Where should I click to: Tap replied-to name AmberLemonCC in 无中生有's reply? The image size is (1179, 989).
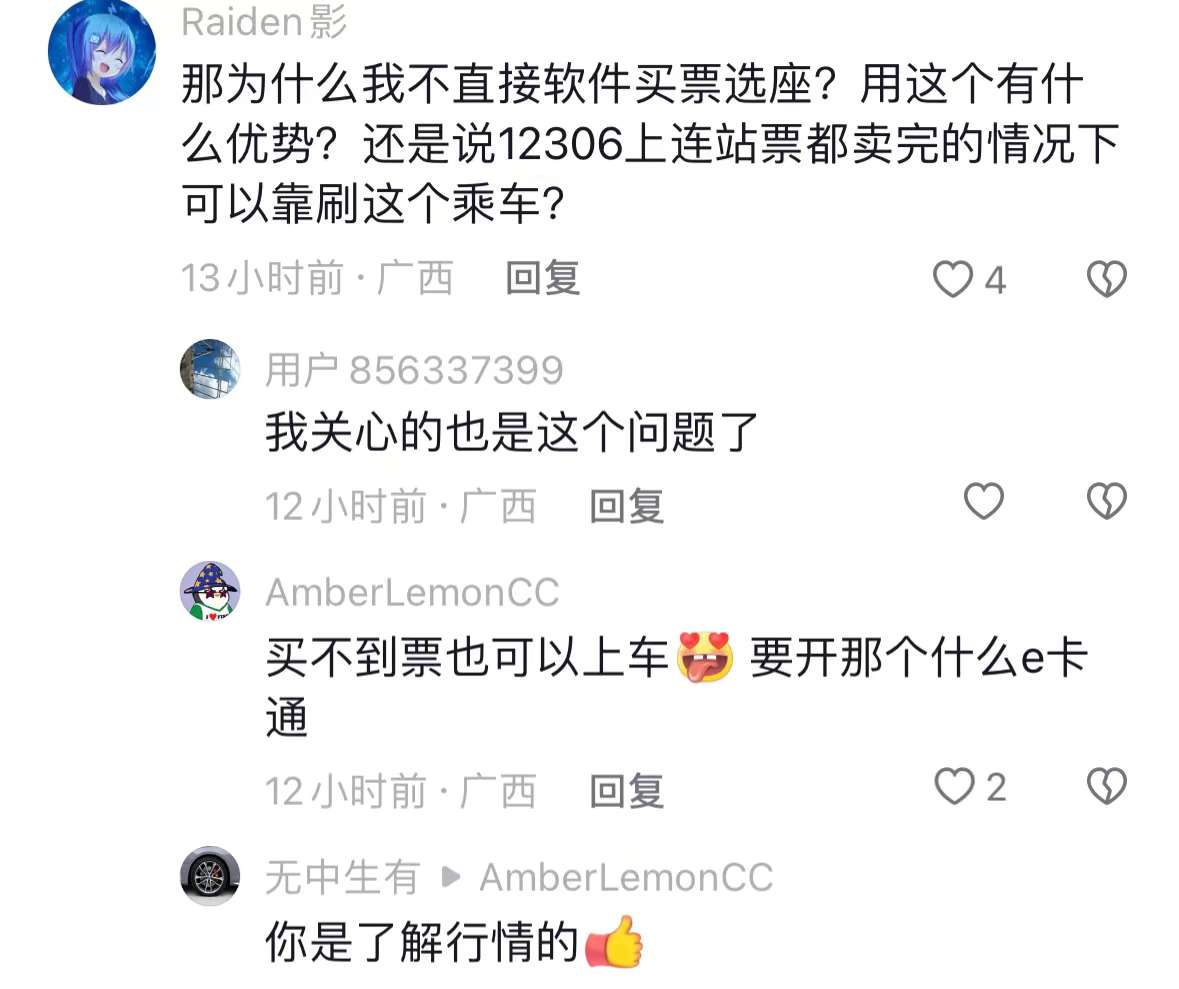point(626,878)
